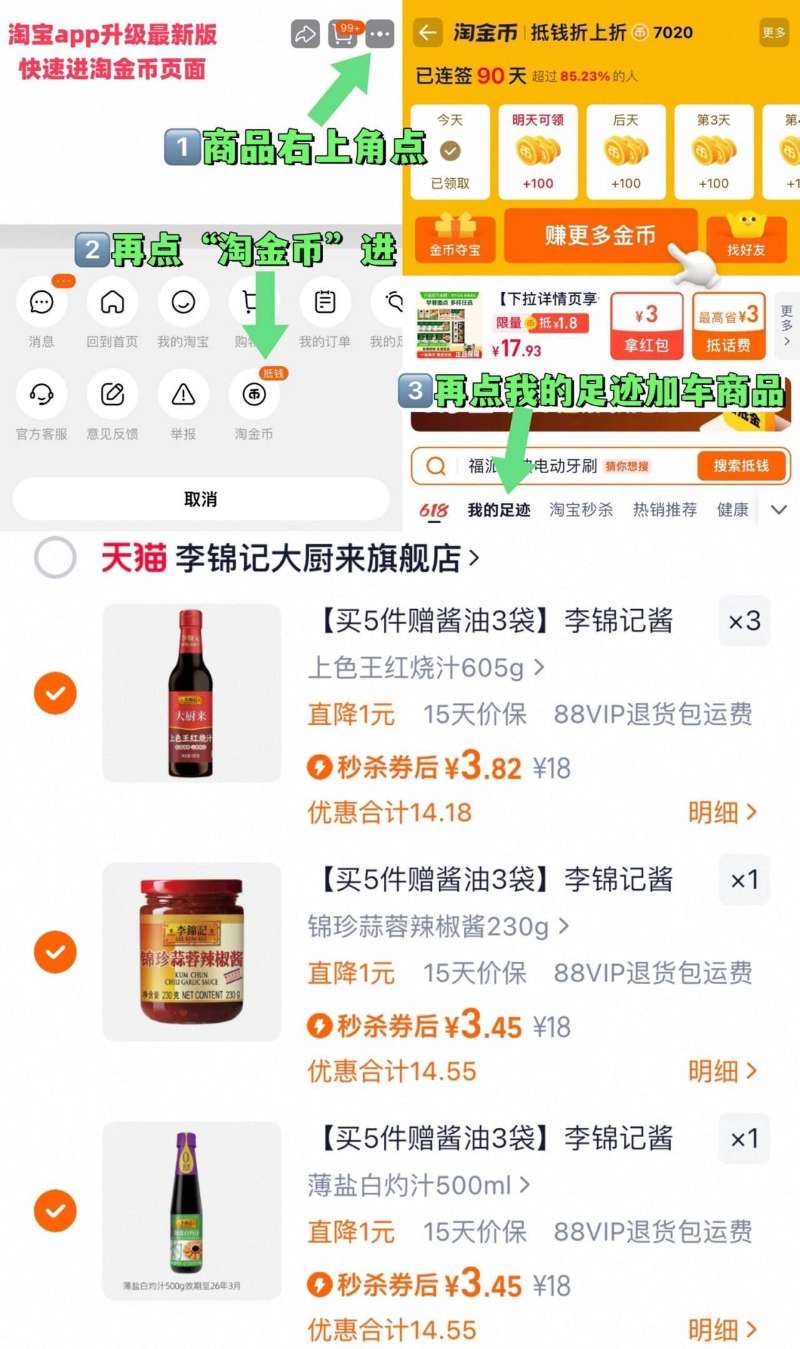Viewport: 800px width, 1349px height.
Task: Tap the 淘金币 coin icon labeled 抵钱
Action: tap(253, 398)
